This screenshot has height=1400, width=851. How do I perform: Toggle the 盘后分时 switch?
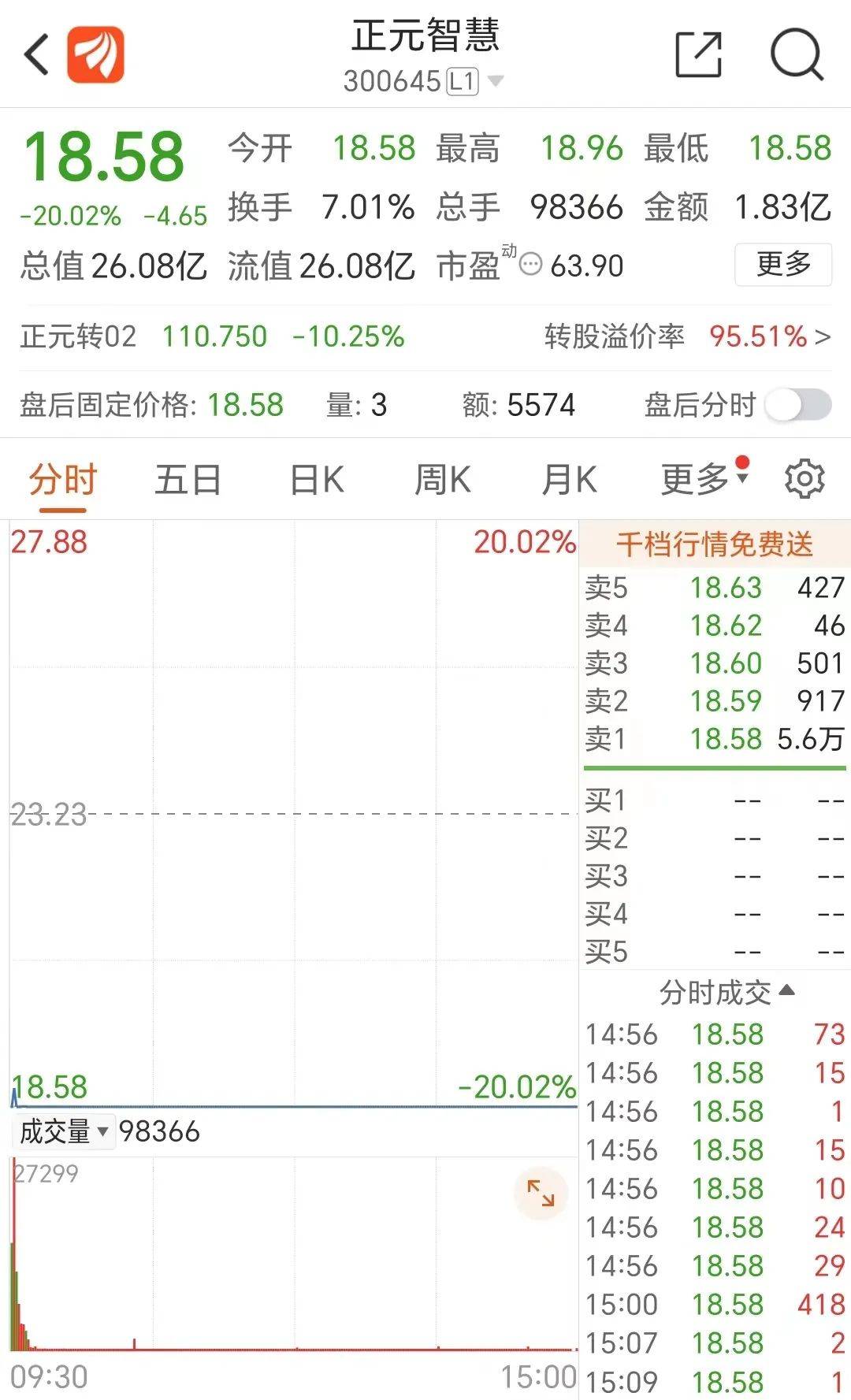[798, 405]
